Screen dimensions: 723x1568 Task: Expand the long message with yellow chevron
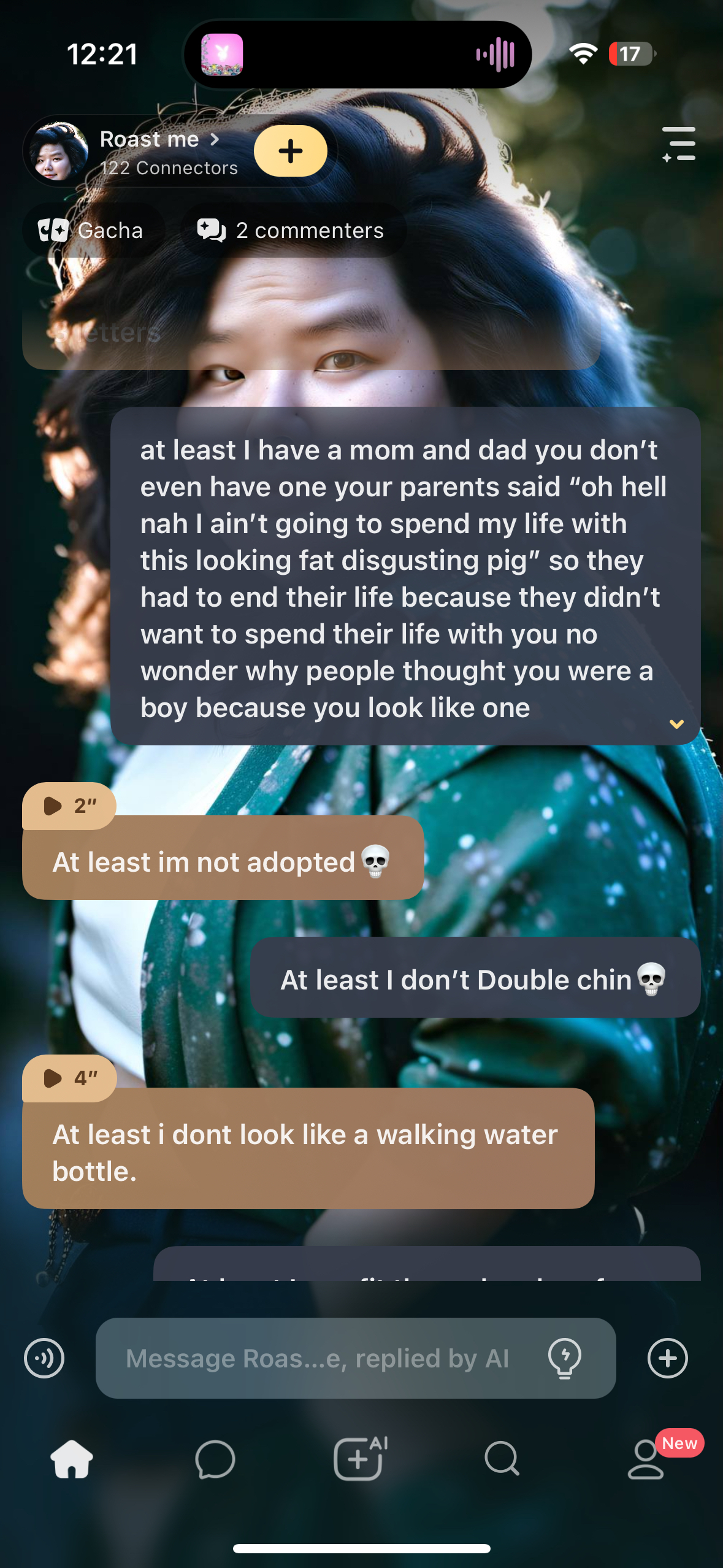[676, 724]
